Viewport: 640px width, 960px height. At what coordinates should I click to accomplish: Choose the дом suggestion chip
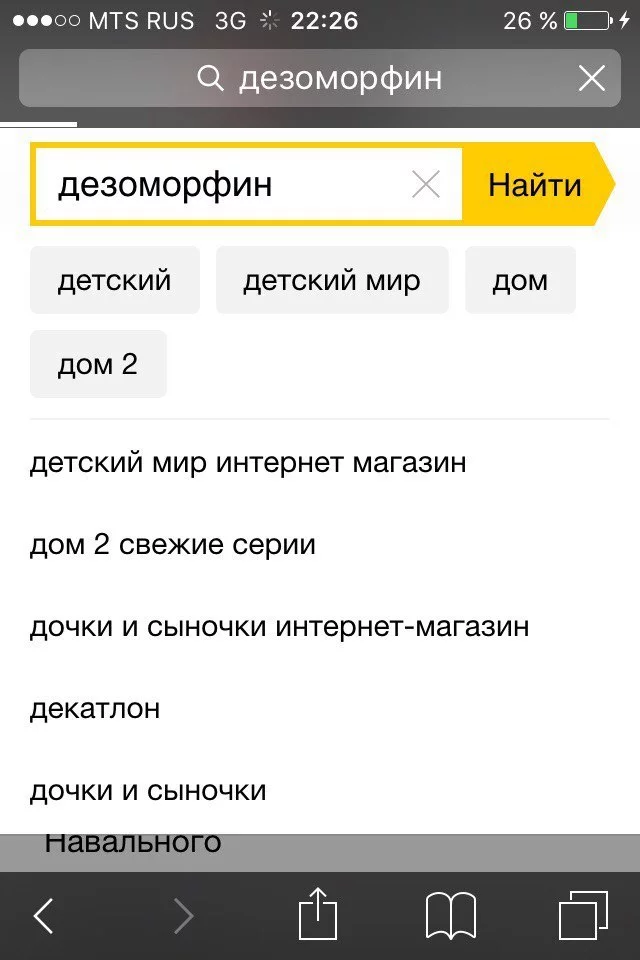click(520, 280)
